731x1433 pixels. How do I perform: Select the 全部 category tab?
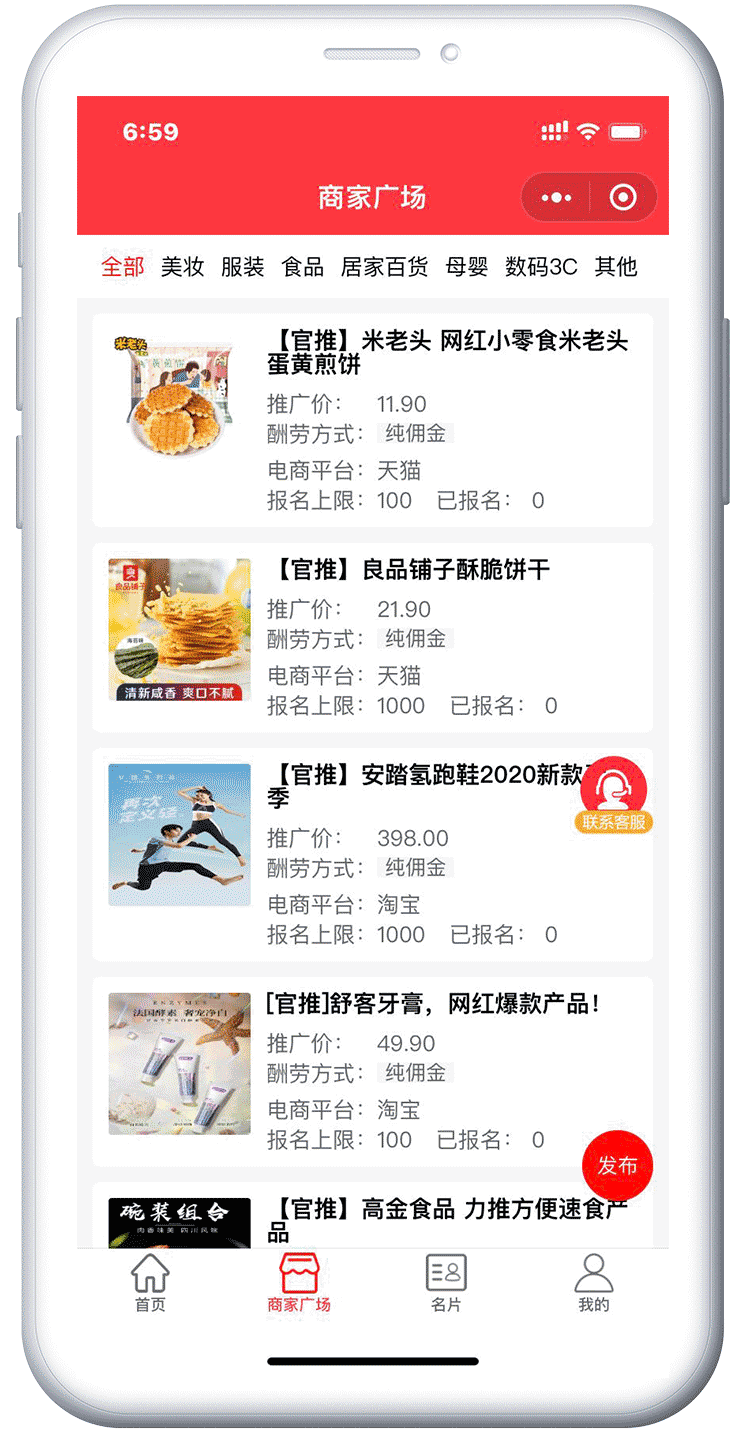pos(123,267)
